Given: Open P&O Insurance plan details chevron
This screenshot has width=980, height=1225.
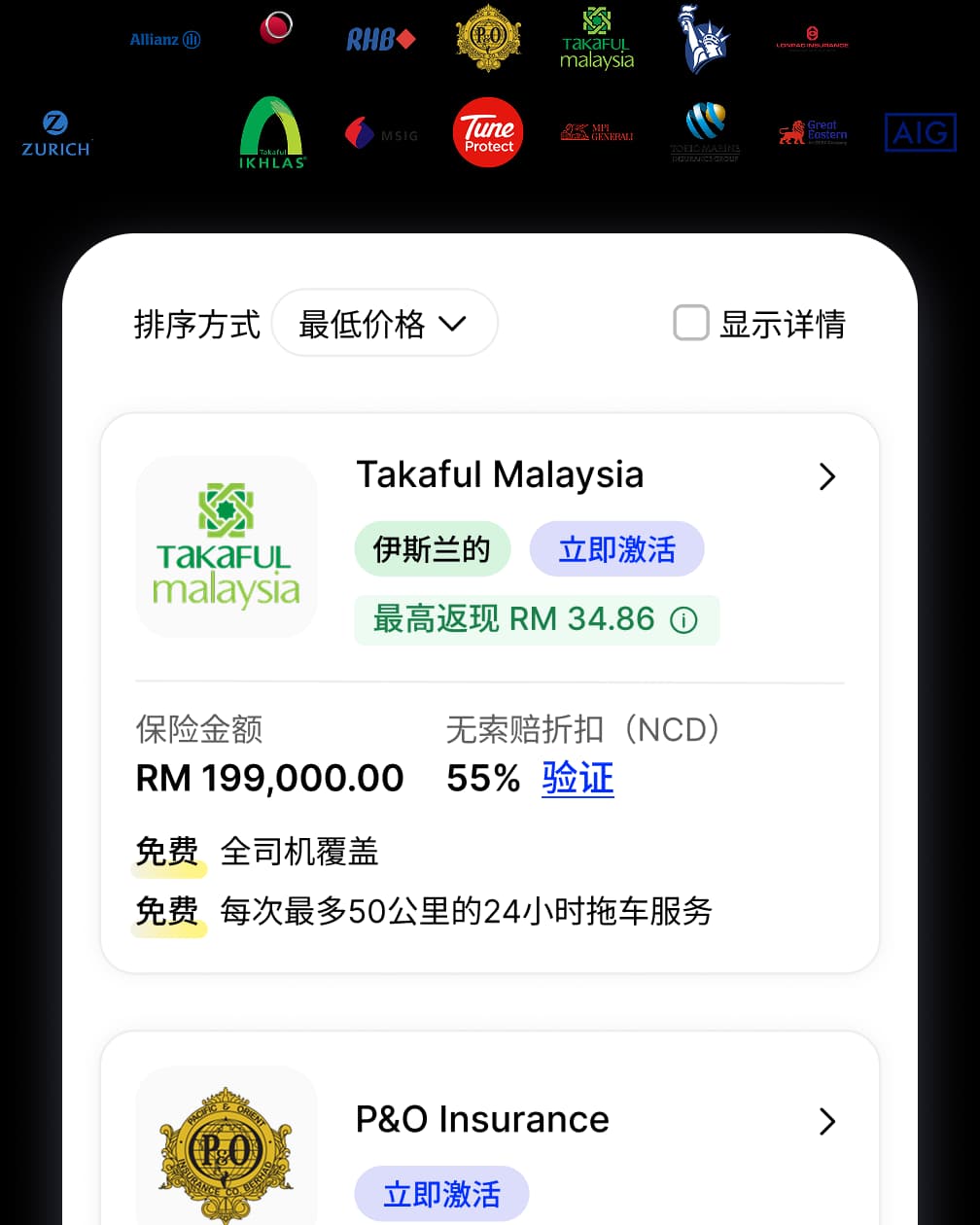Looking at the screenshot, I should (x=827, y=1121).
